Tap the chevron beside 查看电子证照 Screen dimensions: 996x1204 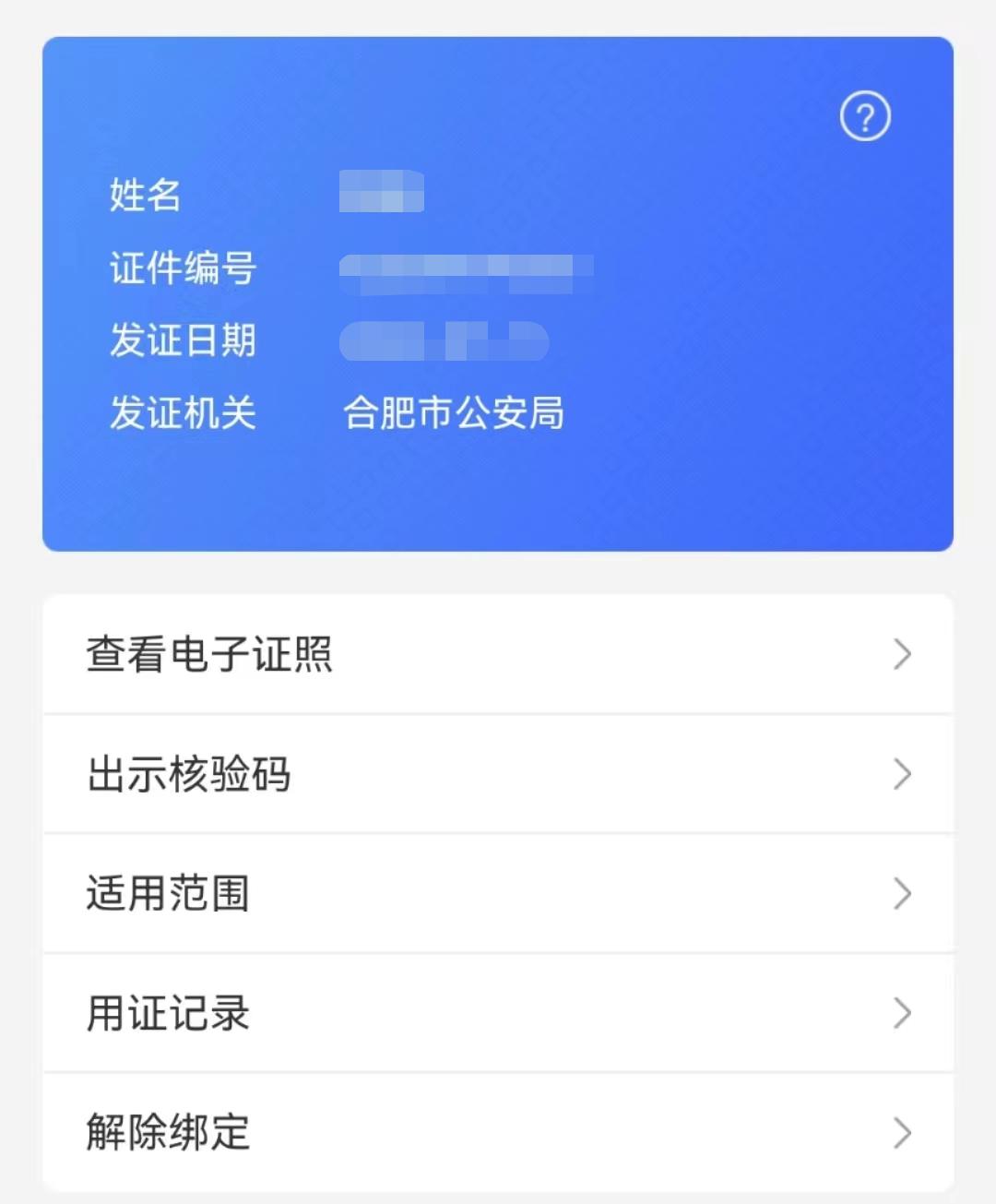tap(902, 655)
